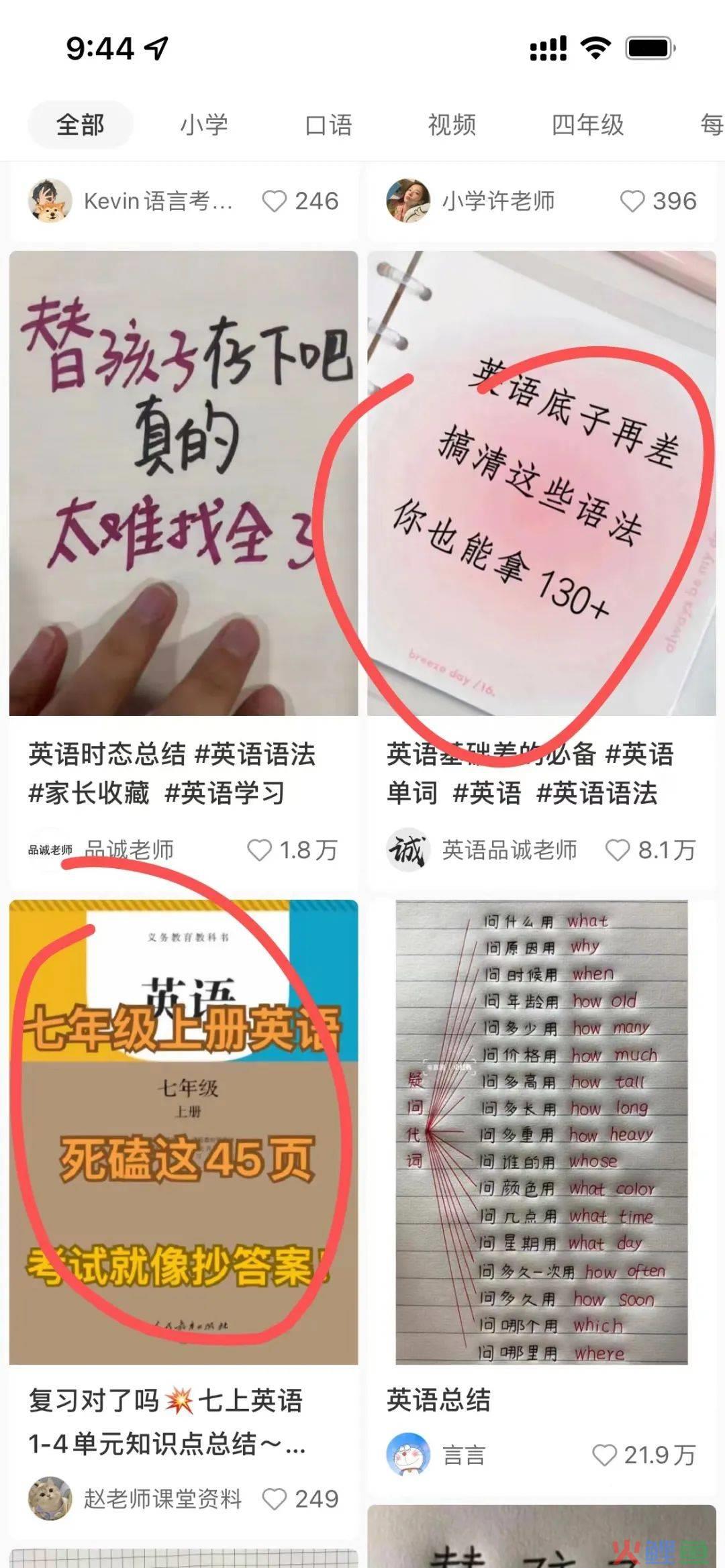
Task: Select the 四年级 tab
Action: coord(587,125)
